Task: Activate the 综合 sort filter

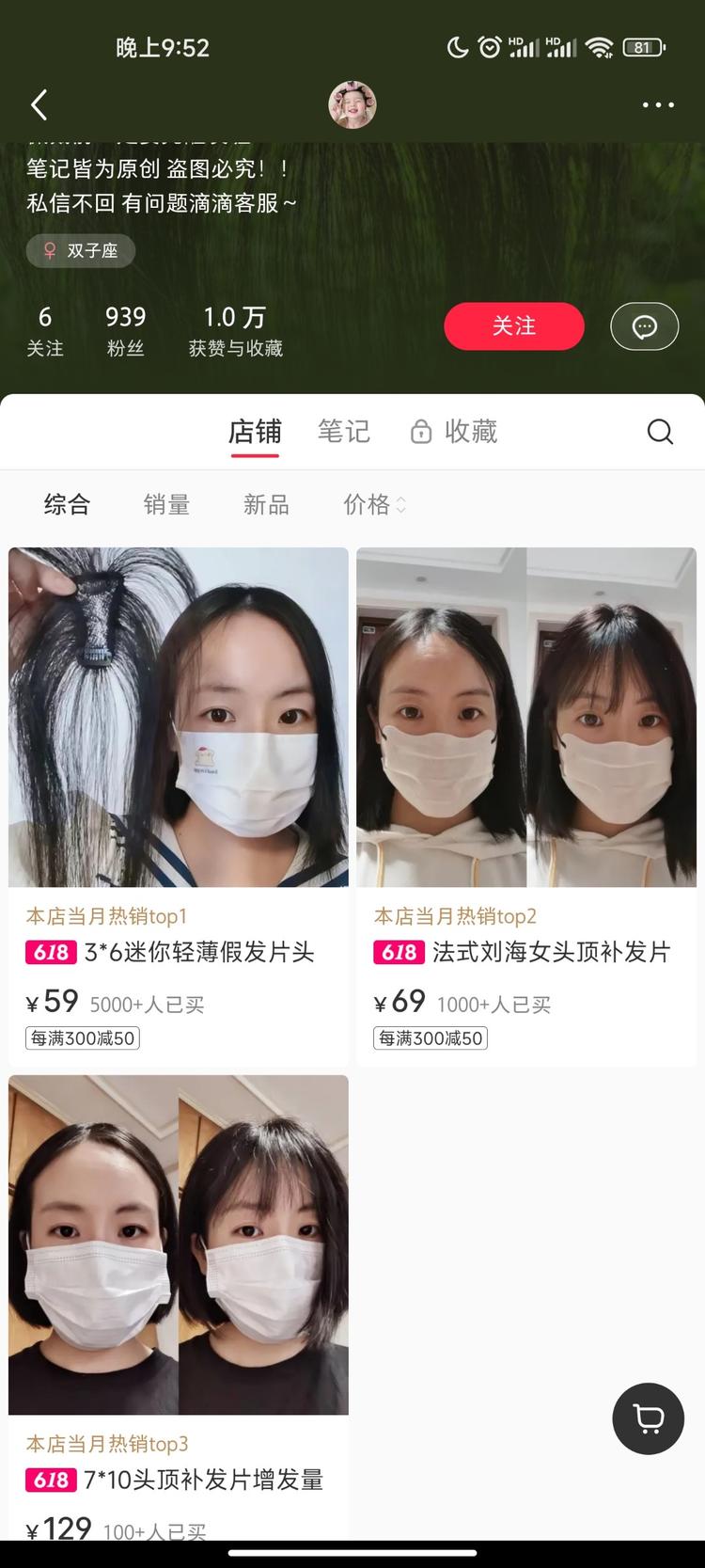Action: pos(66,505)
